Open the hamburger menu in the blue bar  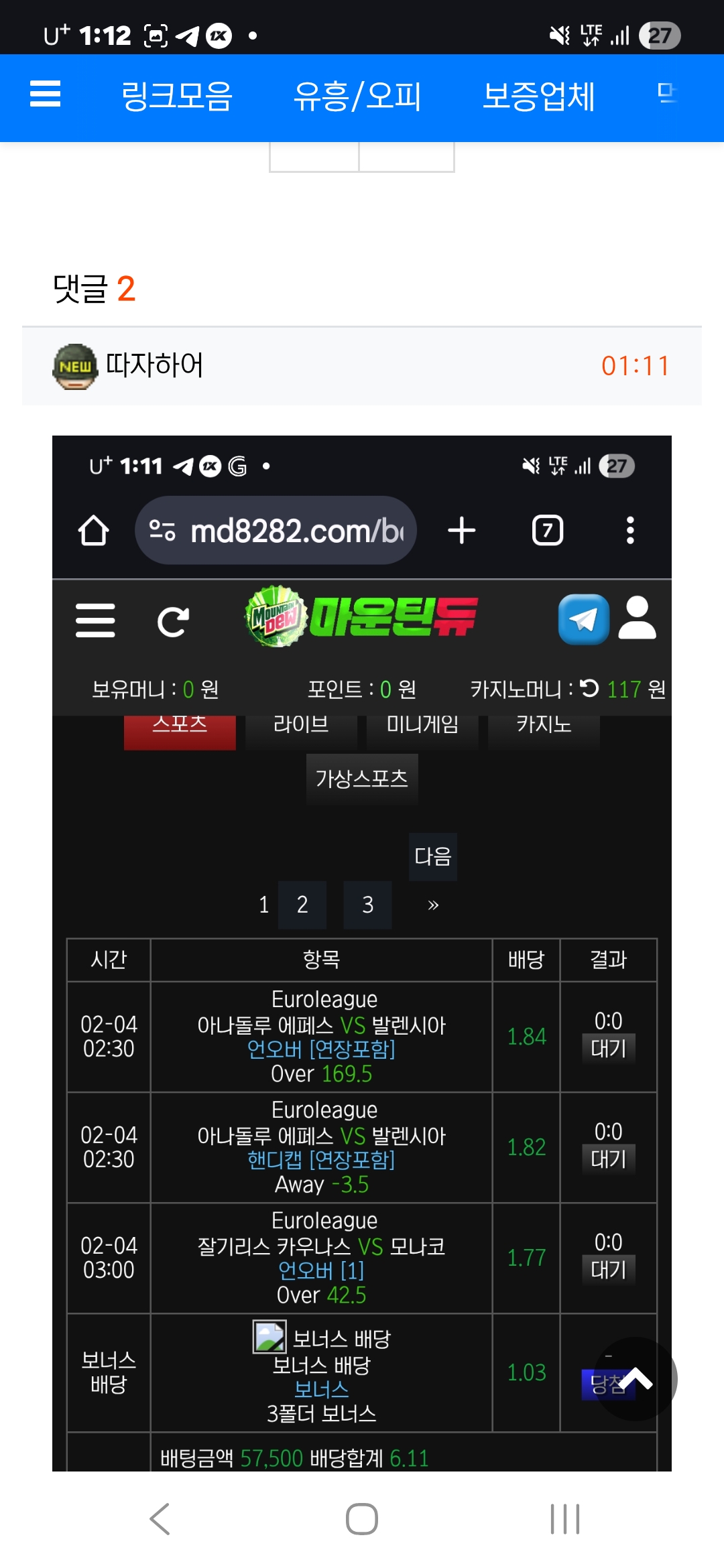(x=46, y=94)
